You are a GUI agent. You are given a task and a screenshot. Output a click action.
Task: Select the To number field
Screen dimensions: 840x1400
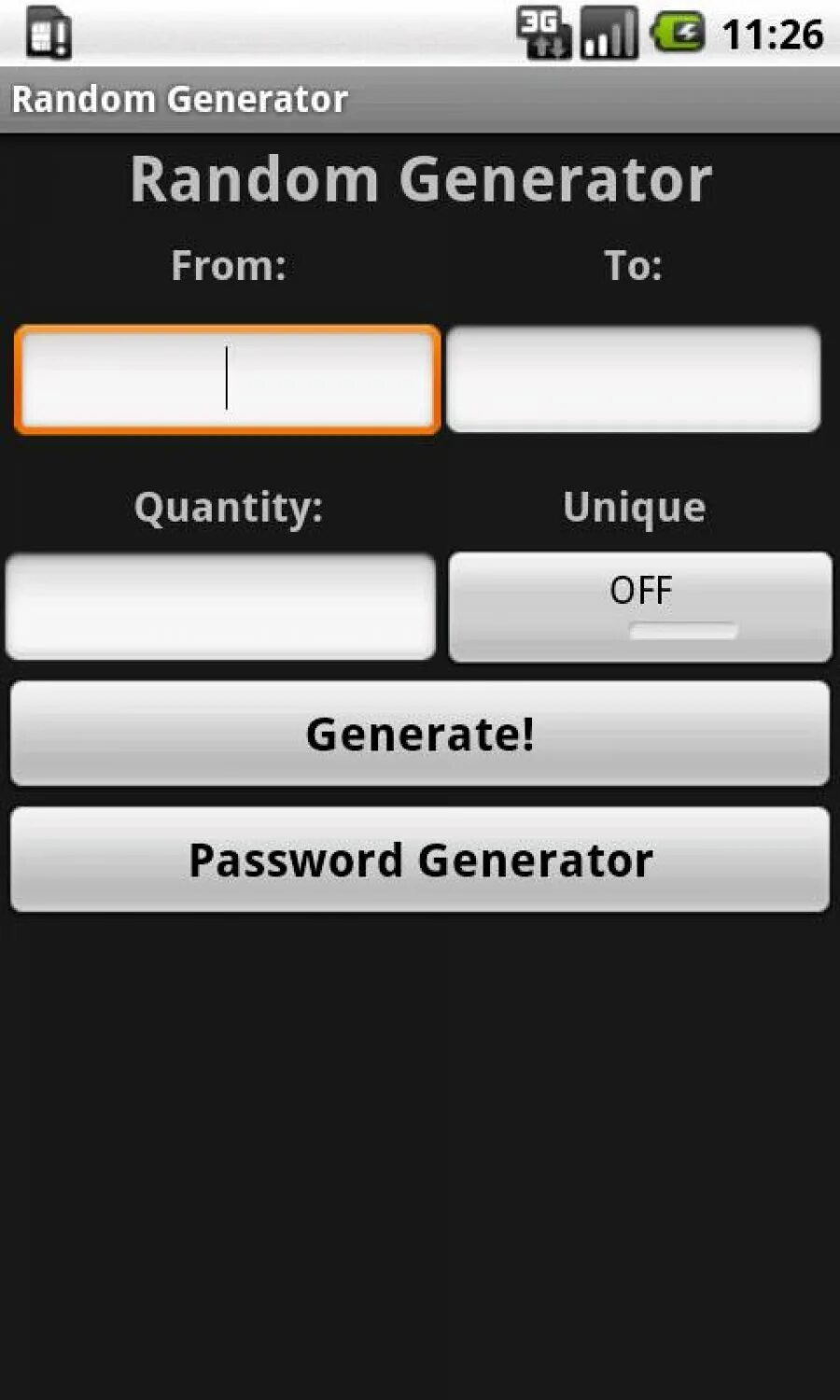click(x=634, y=379)
